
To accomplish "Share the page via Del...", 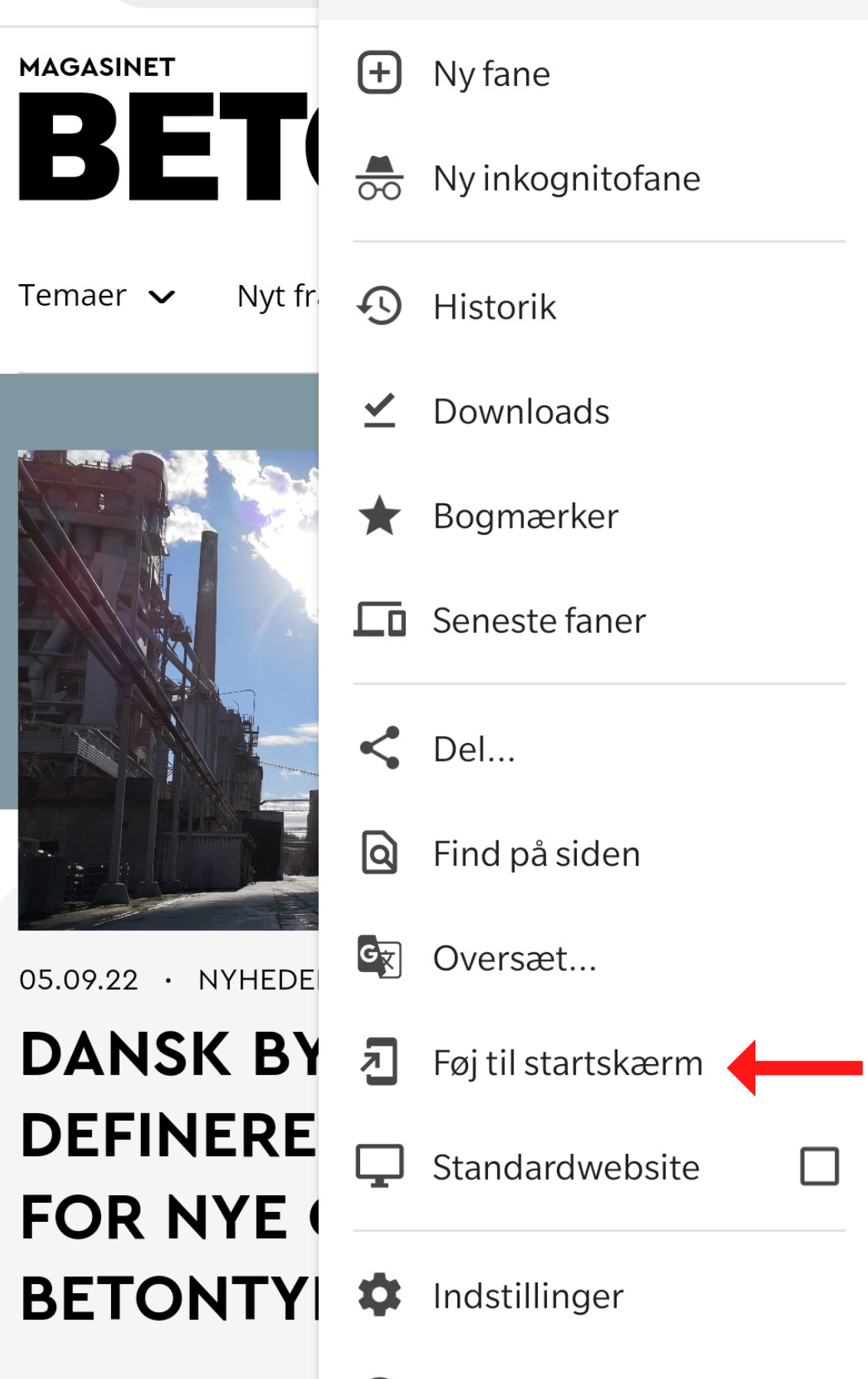I will (473, 749).
